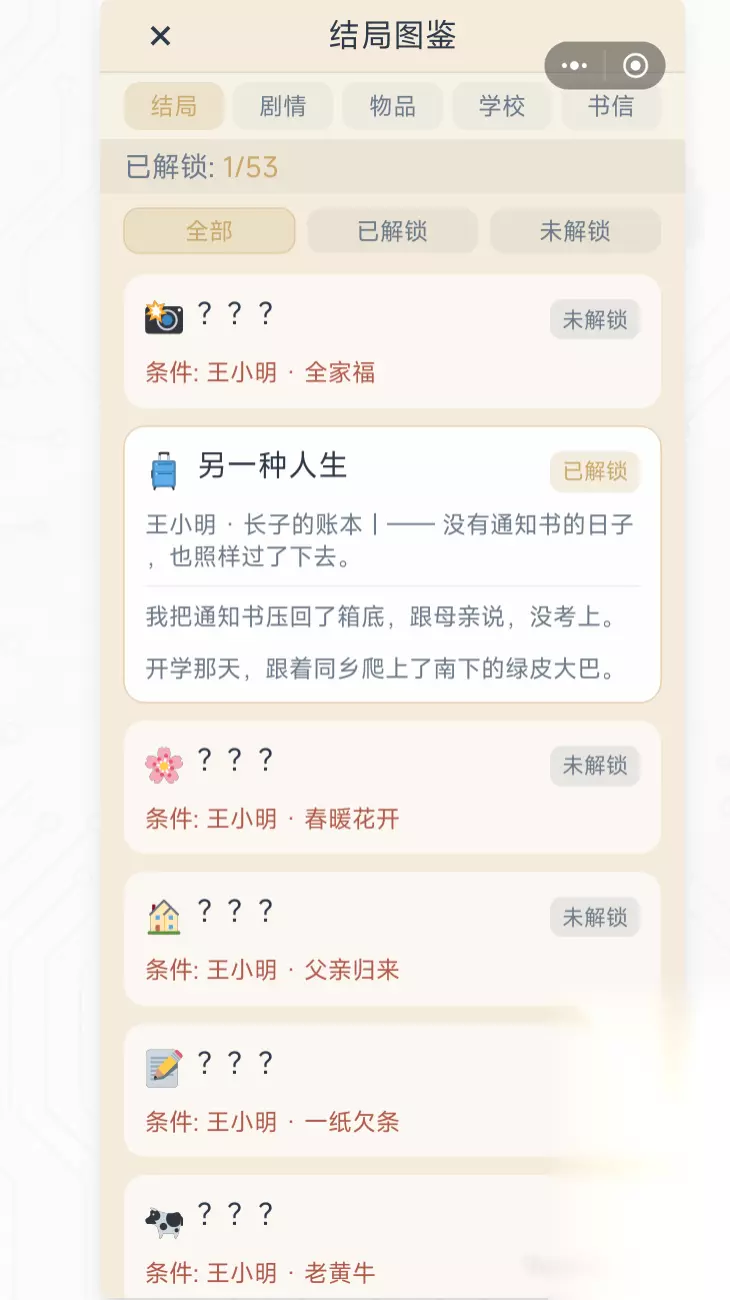Open the 另一种人生 ending card

point(392,565)
